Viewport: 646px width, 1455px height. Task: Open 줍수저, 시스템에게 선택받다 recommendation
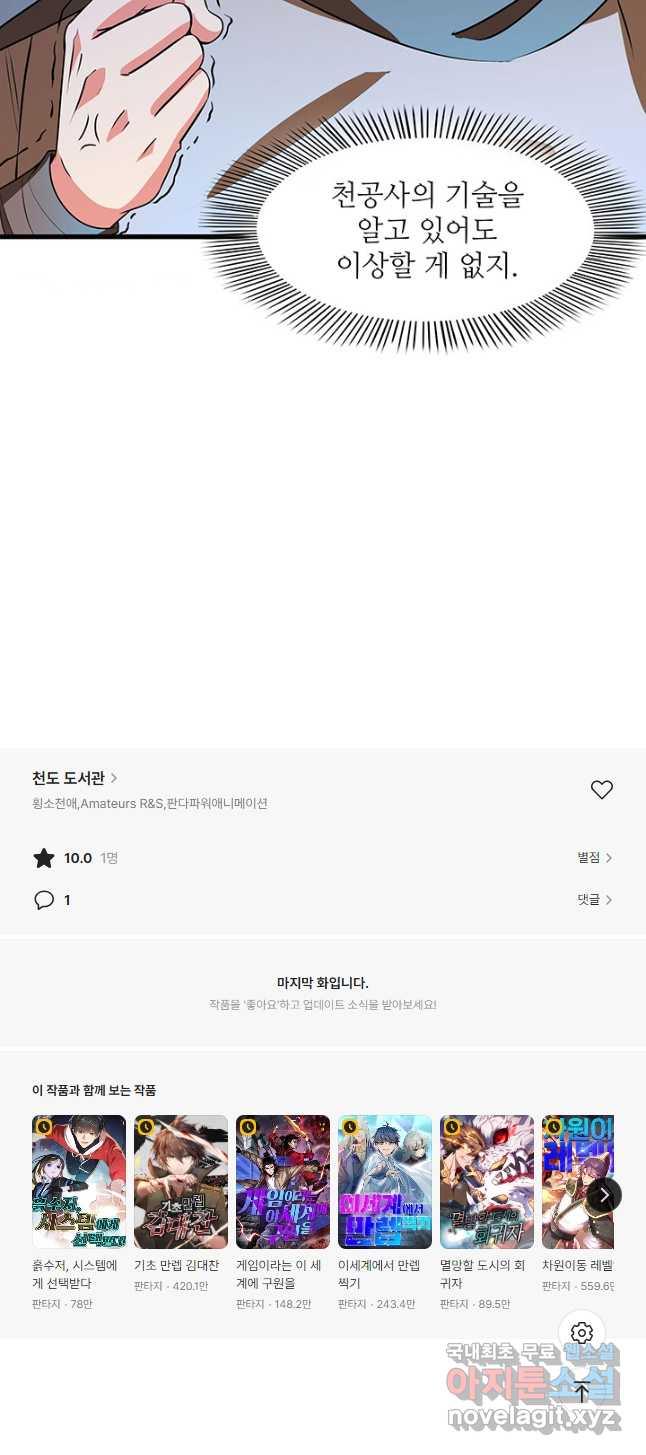[79, 1182]
